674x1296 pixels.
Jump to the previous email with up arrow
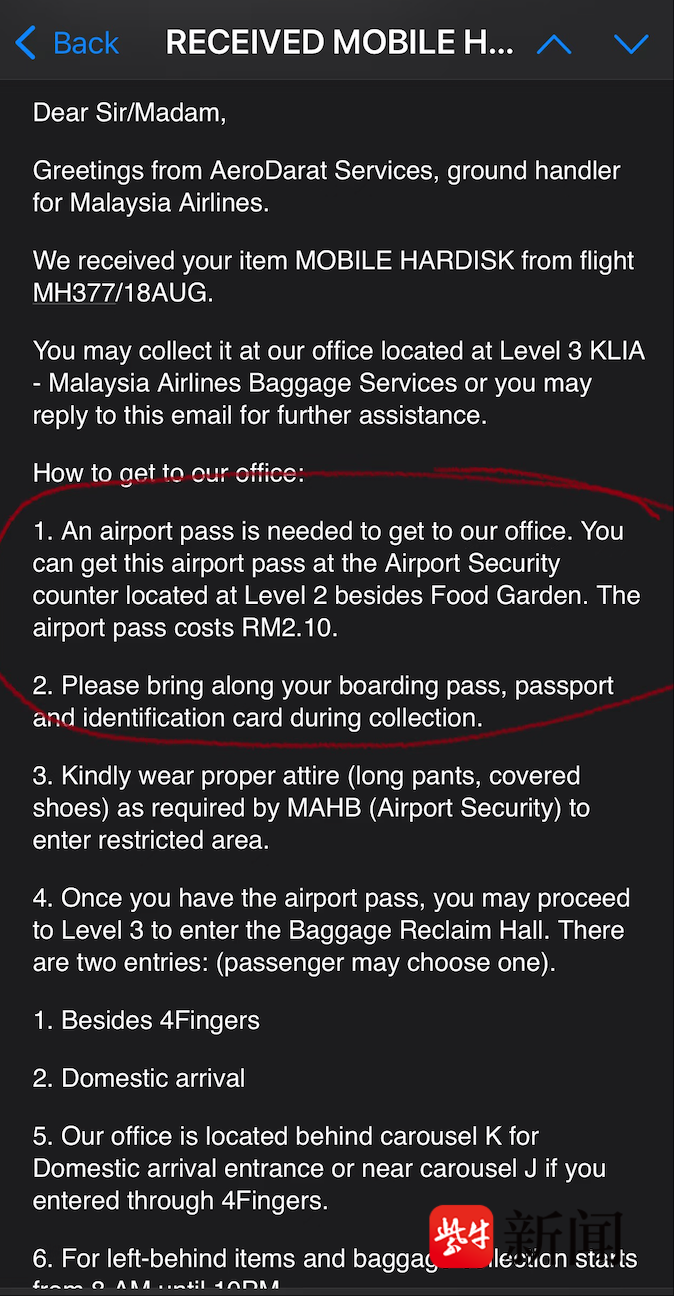554,44
